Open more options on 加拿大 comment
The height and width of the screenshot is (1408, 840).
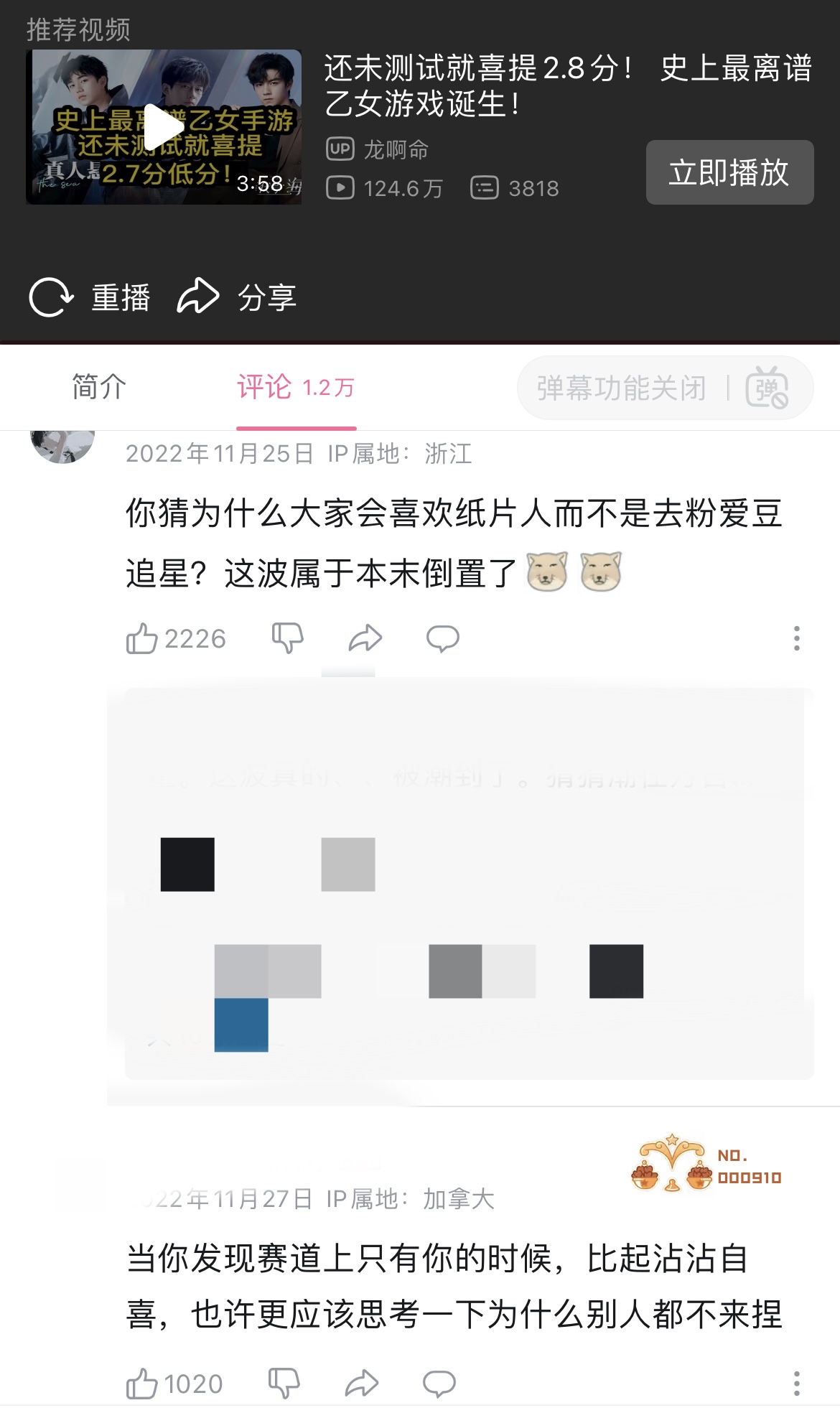point(796,1383)
